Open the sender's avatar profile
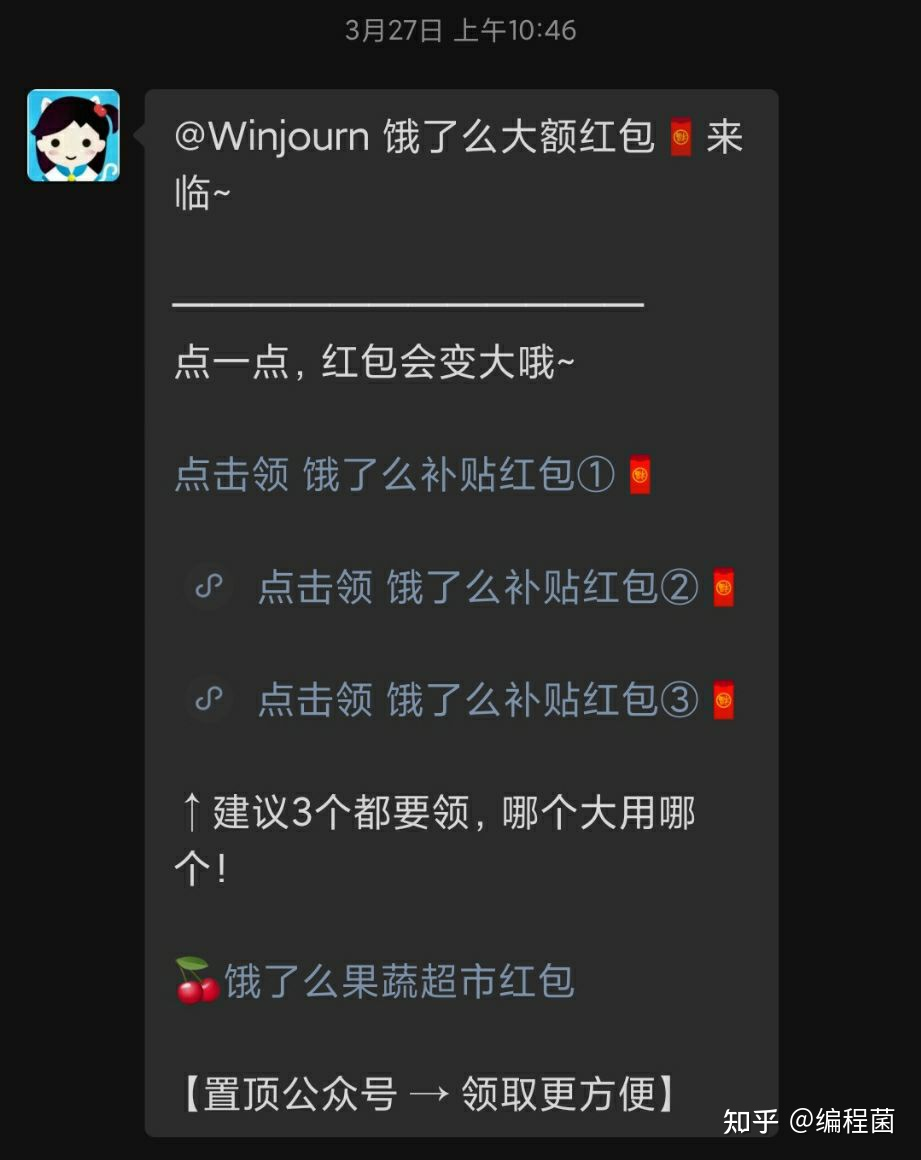Screen dimensions: 921x1160 (x=73, y=135)
